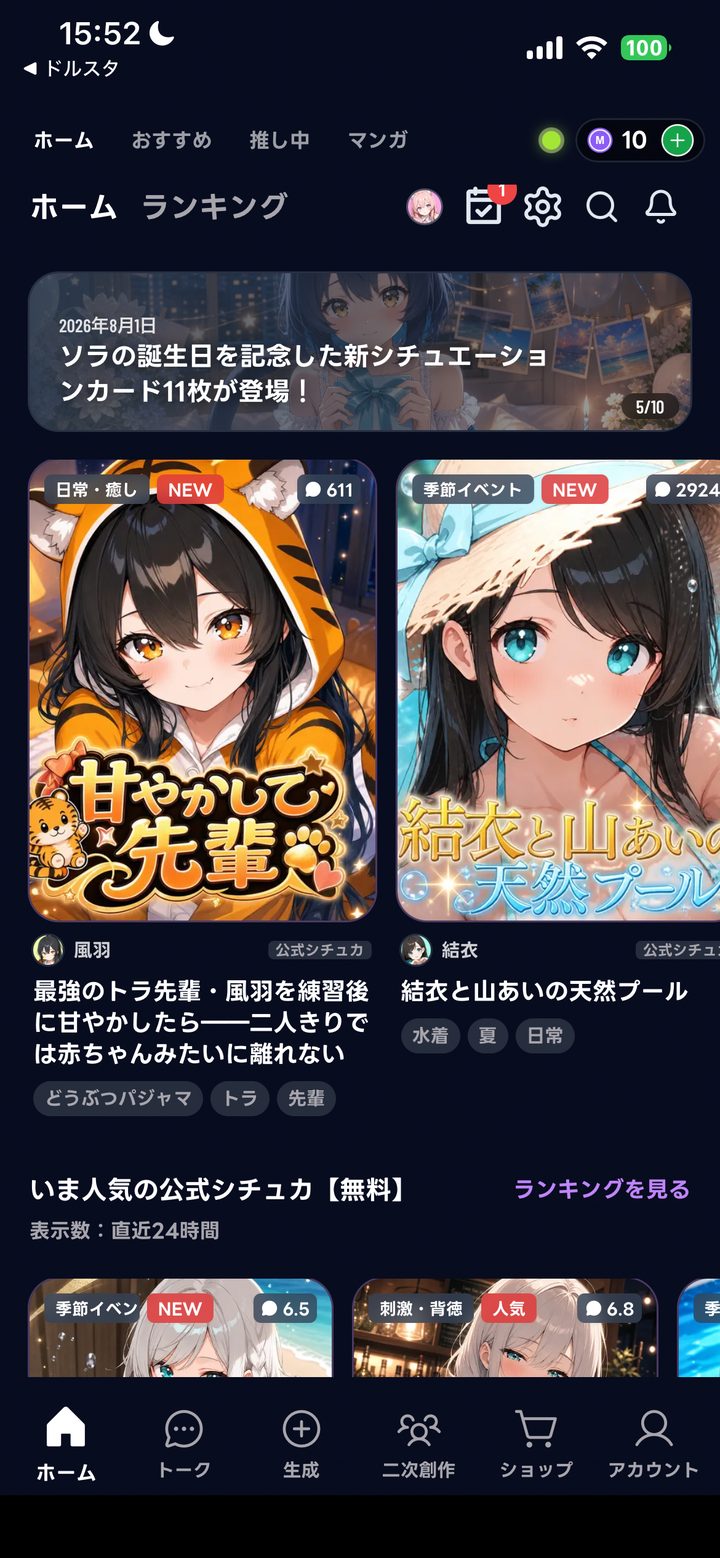720x1558 pixels.
Task: Open the 生成 tab
Action: tap(301, 1445)
